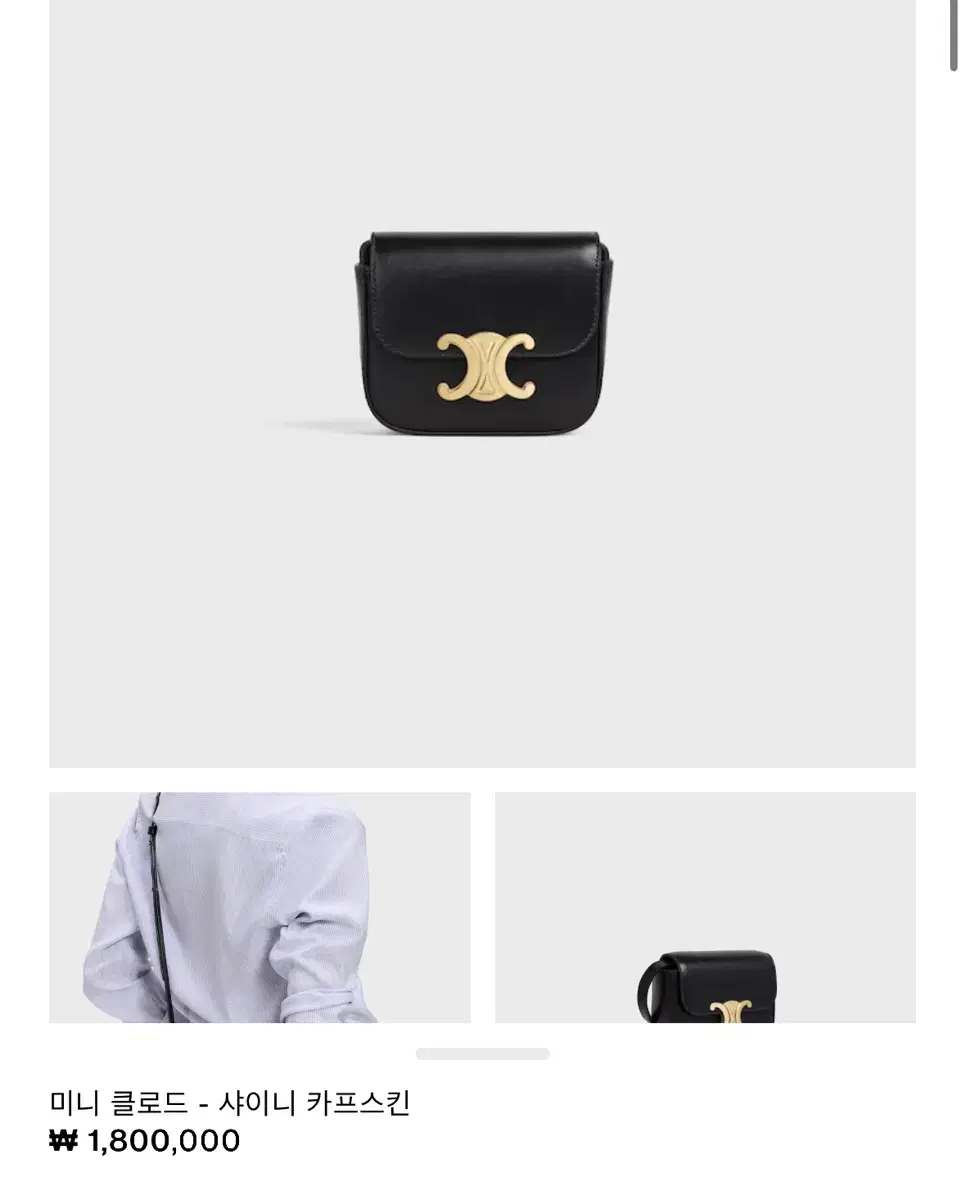Open the large hero image area
Image resolution: width=965 pixels, height=1200 pixels.
482,390
